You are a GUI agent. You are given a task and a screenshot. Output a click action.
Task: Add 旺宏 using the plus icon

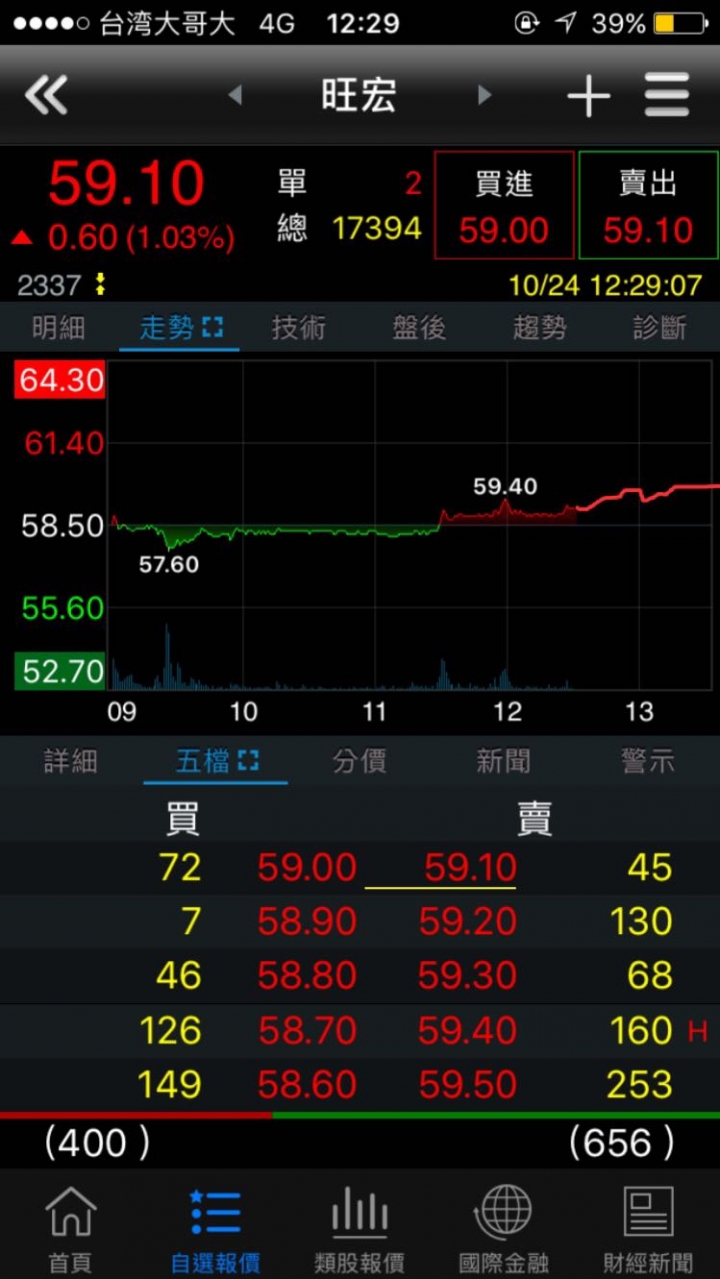coord(588,96)
